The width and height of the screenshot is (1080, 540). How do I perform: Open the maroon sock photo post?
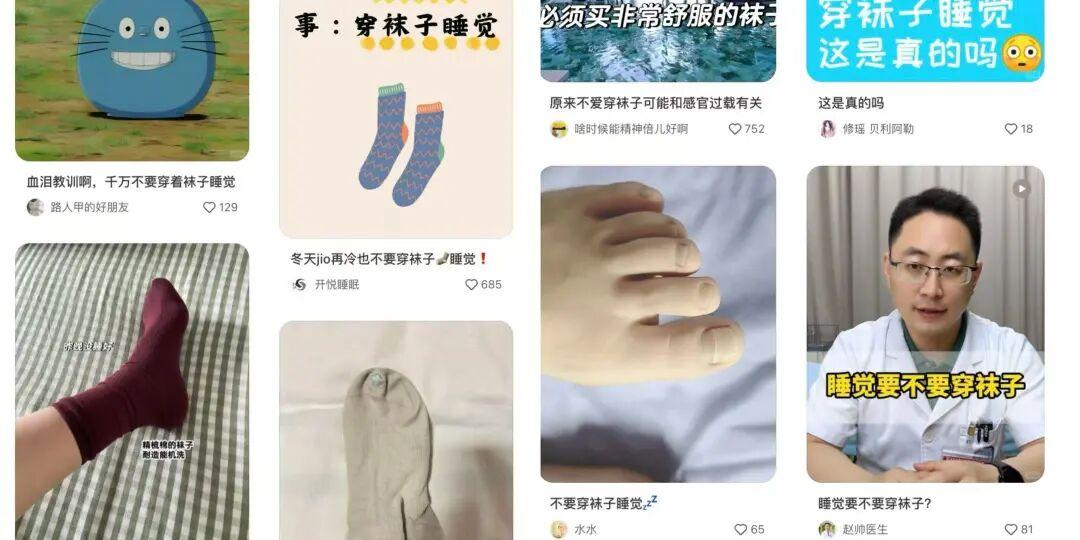point(132,390)
